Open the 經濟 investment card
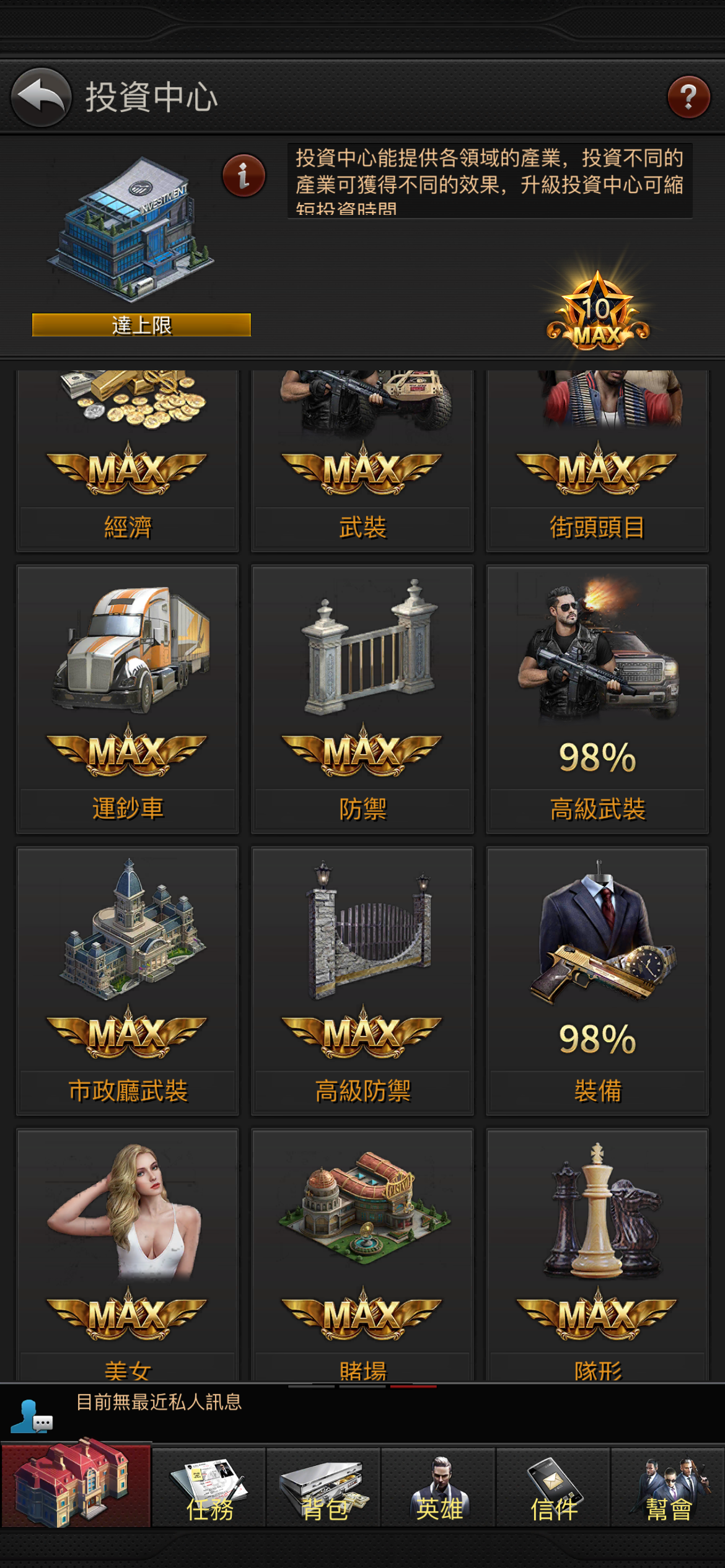The image size is (725, 1568). (127, 461)
